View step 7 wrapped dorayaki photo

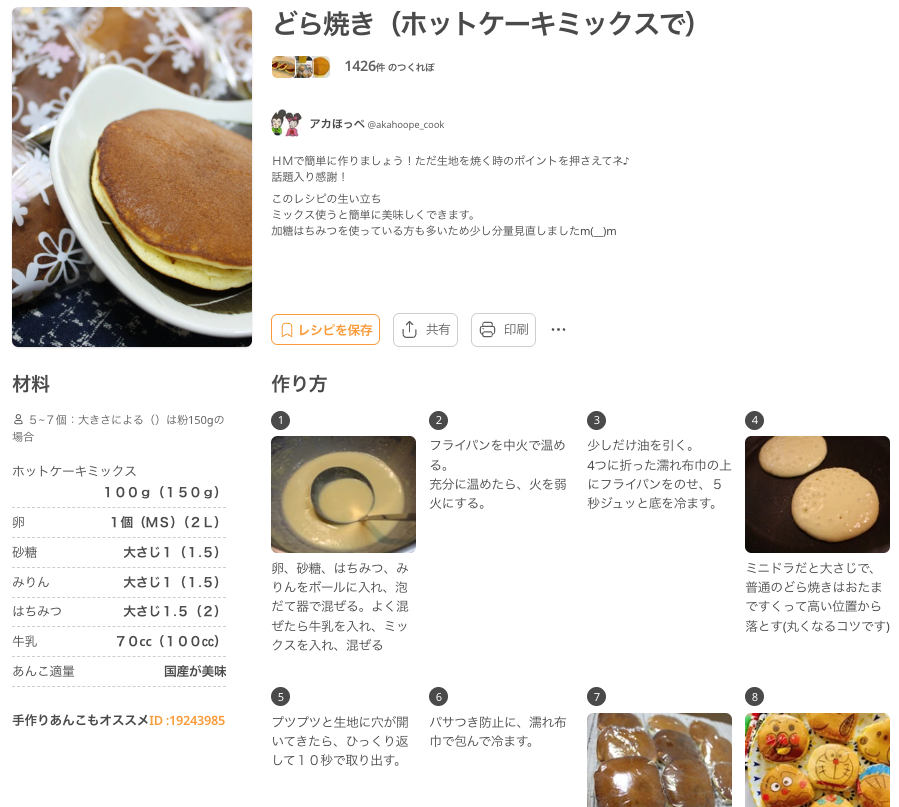(659, 759)
